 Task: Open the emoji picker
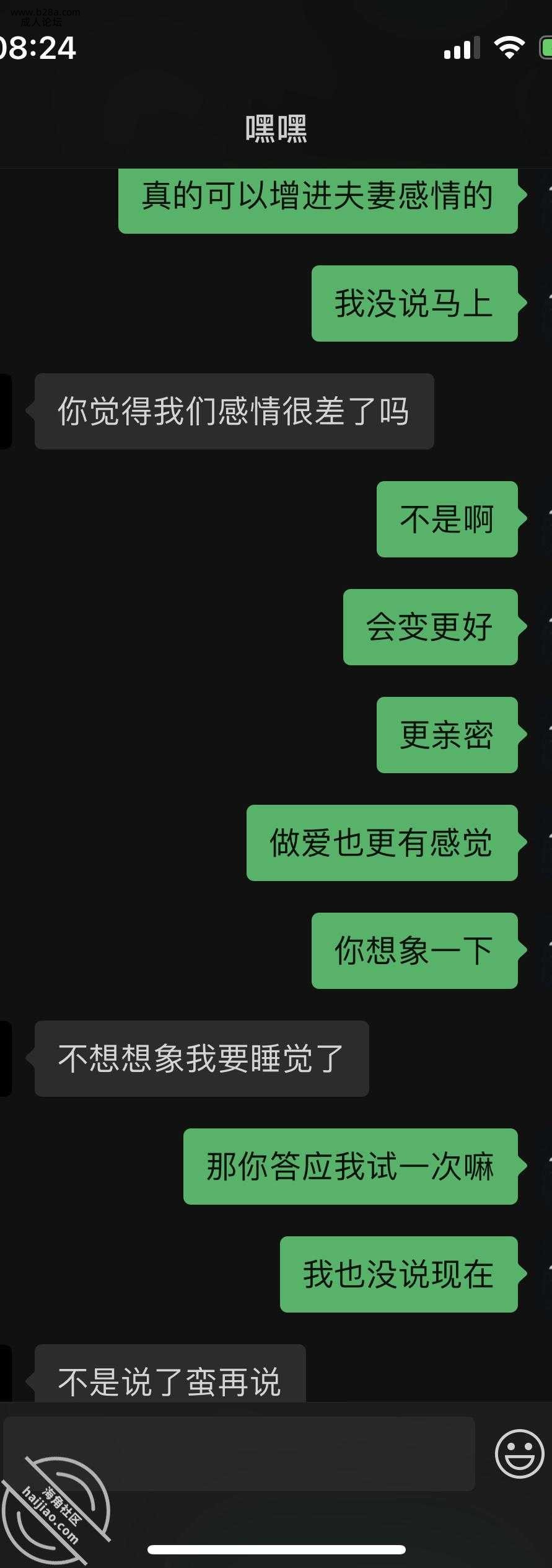point(519,1454)
